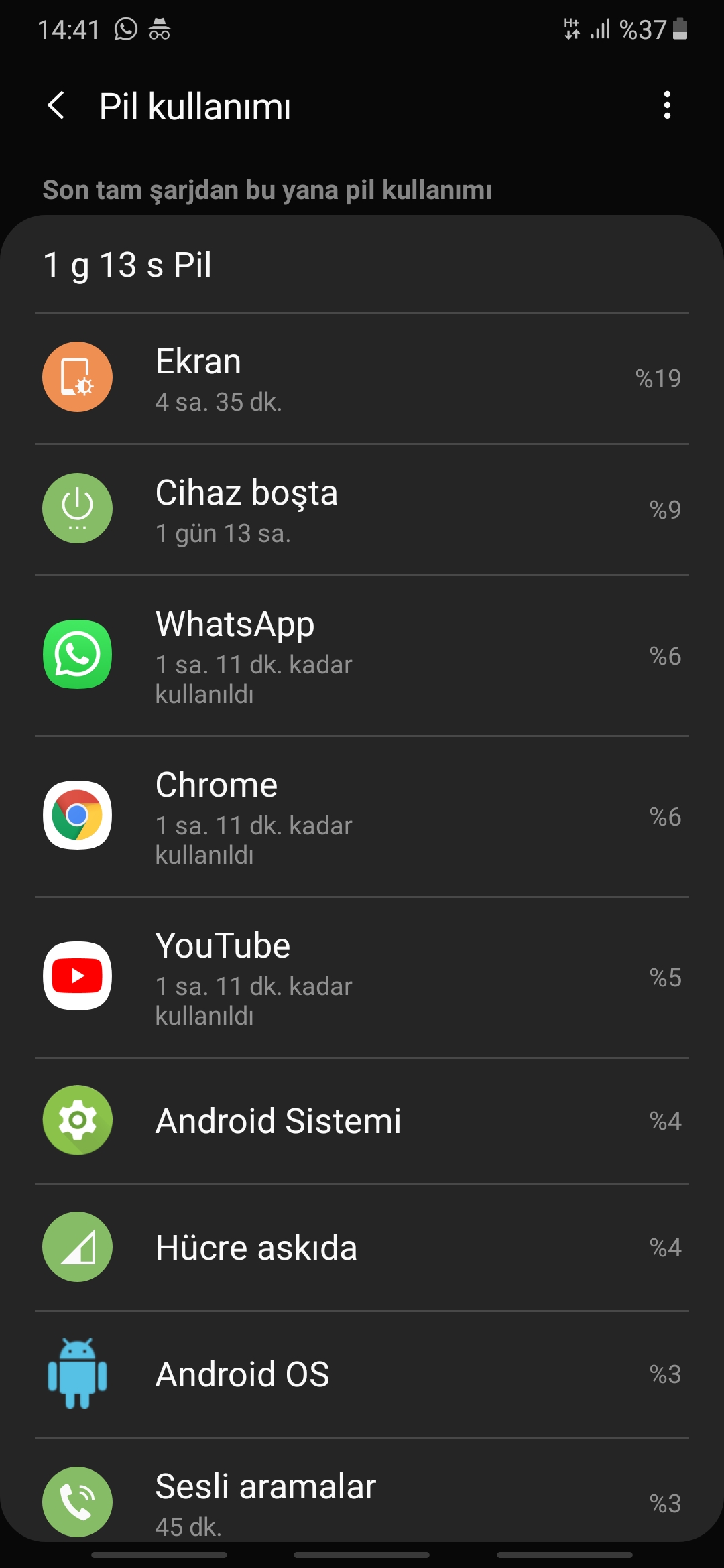This screenshot has width=724, height=1568.
Task: Open YouTube battery usage details
Action: pyautogui.click(x=362, y=978)
